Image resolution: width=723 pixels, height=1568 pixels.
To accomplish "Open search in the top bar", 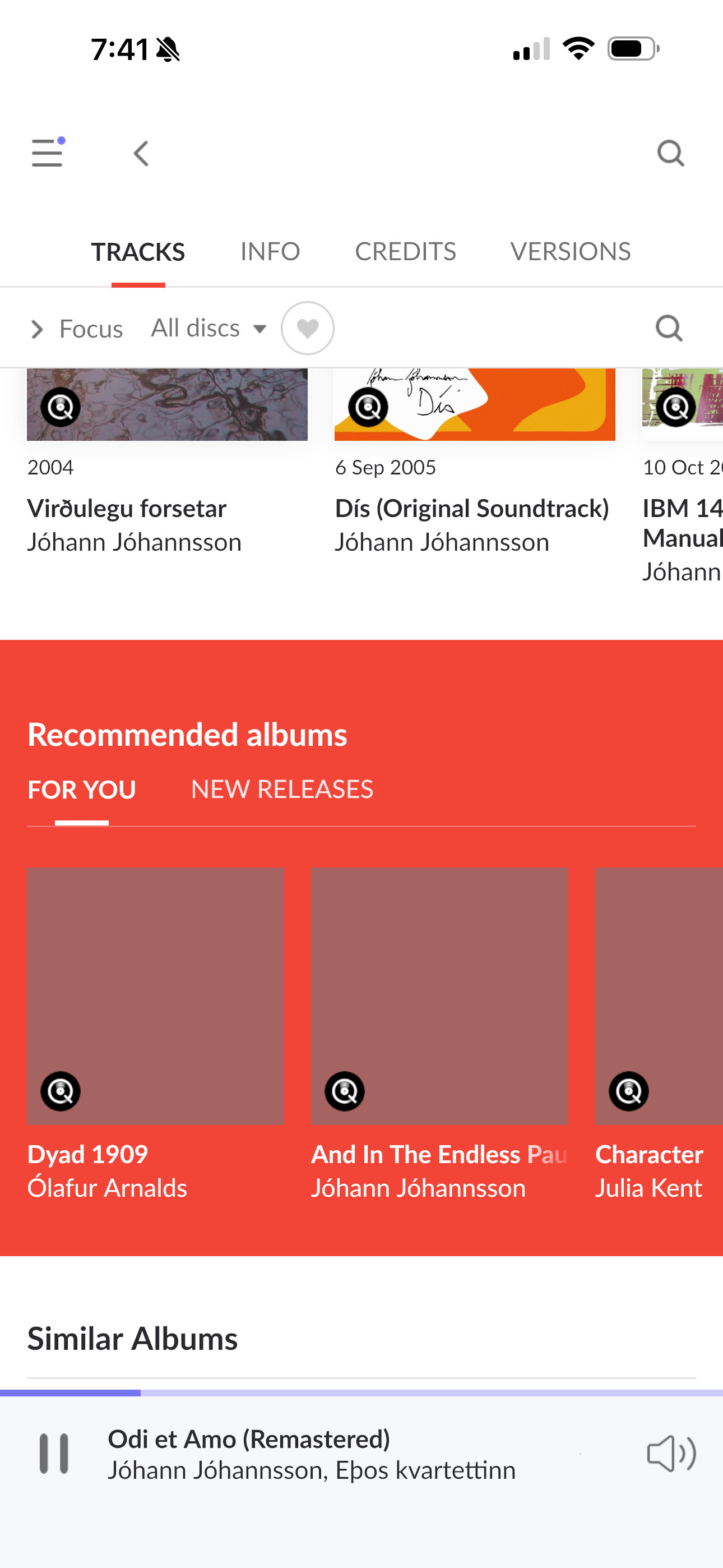I will 671,153.
